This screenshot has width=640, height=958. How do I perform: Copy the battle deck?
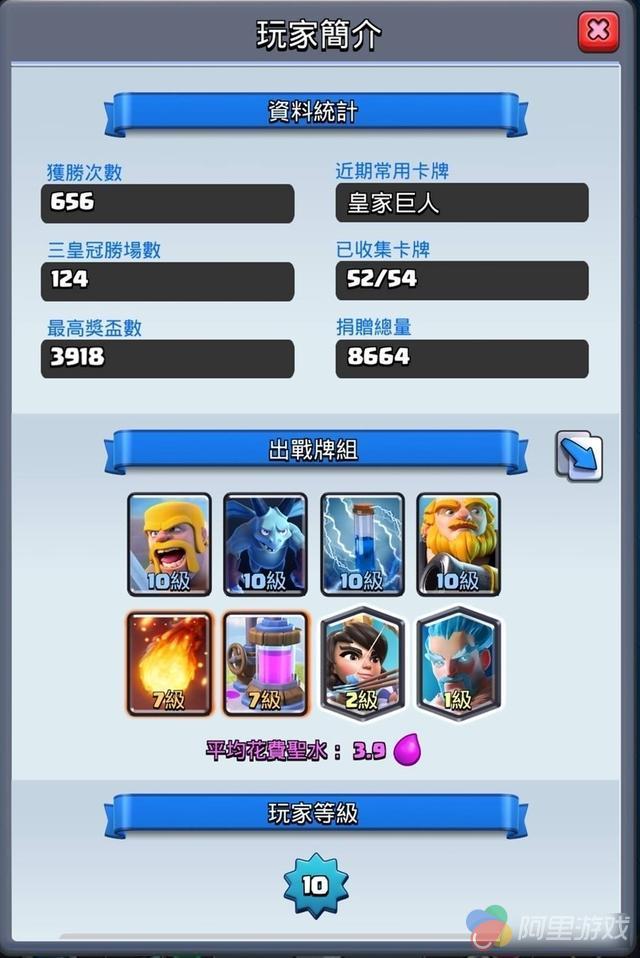pos(580,456)
